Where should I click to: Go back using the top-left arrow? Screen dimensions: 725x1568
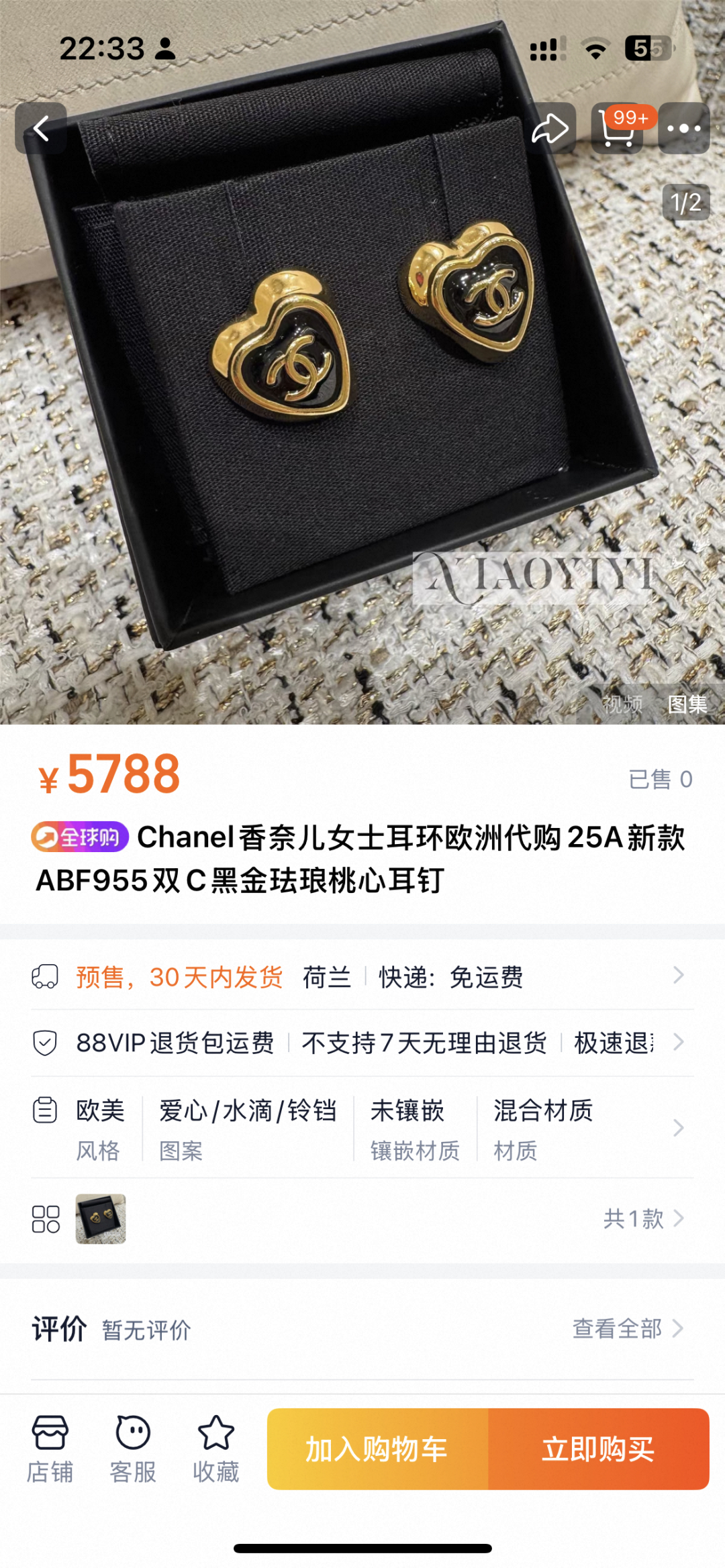(x=41, y=128)
